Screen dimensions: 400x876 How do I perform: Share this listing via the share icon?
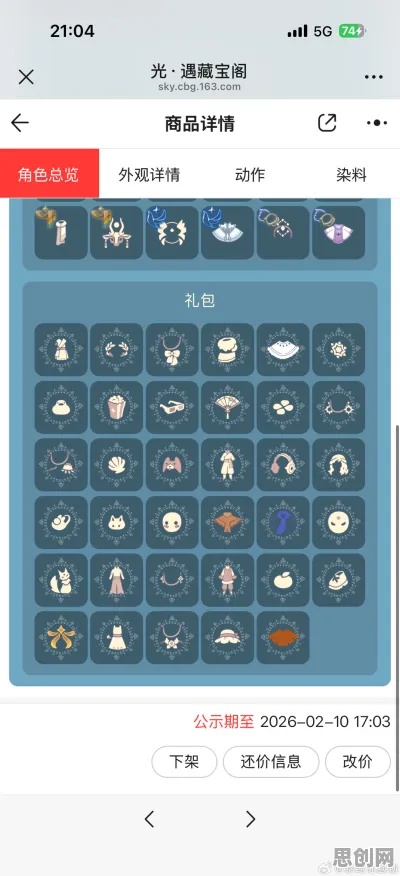point(327,123)
